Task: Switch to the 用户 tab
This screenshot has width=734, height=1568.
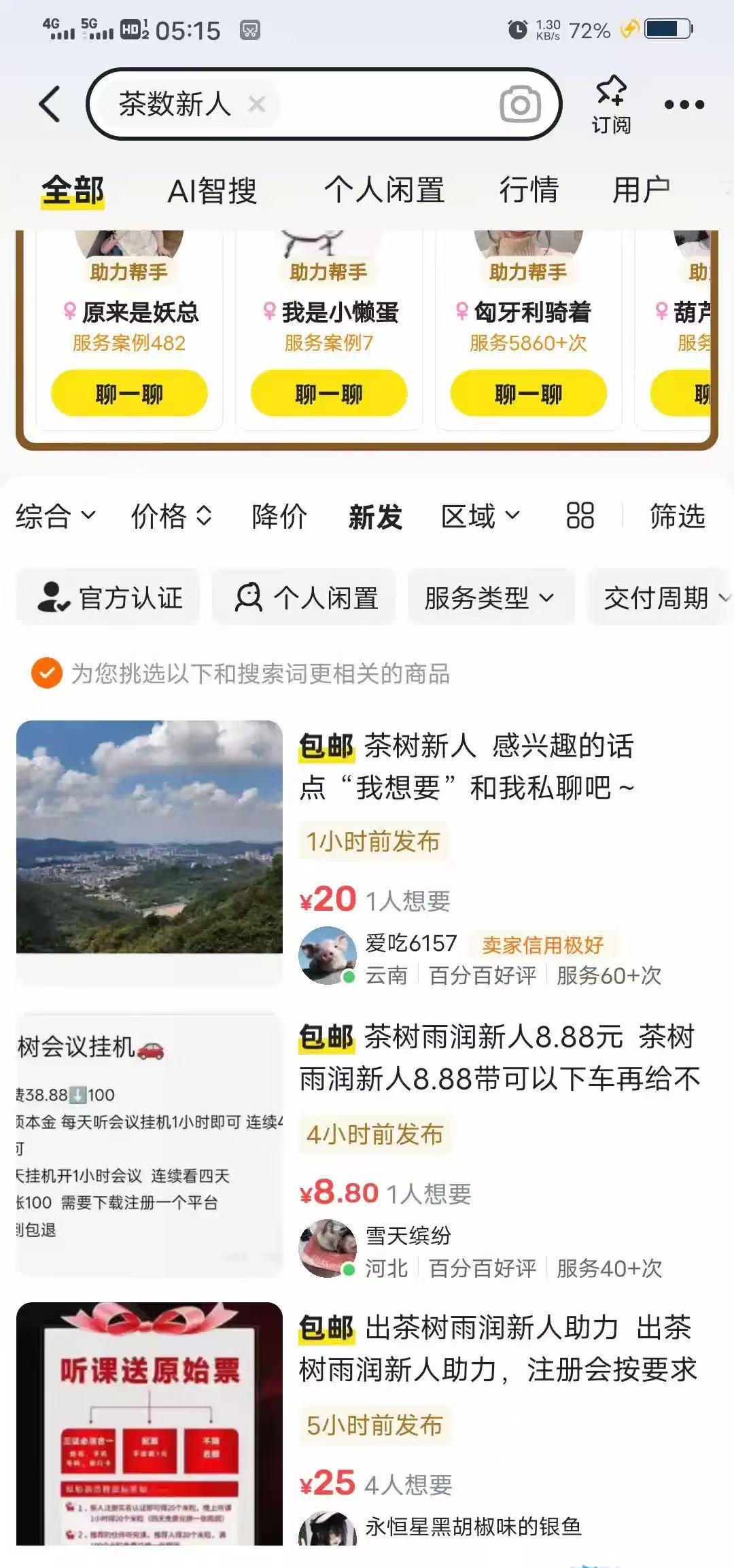Action: click(x=641, y=190)
